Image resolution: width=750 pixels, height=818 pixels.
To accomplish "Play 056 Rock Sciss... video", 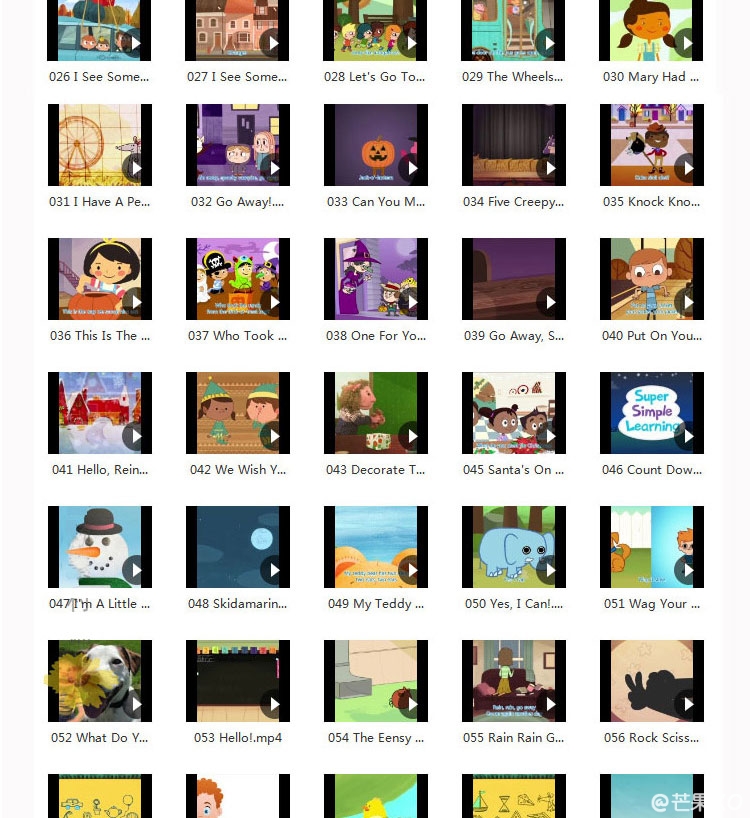I will coord(651,682).
